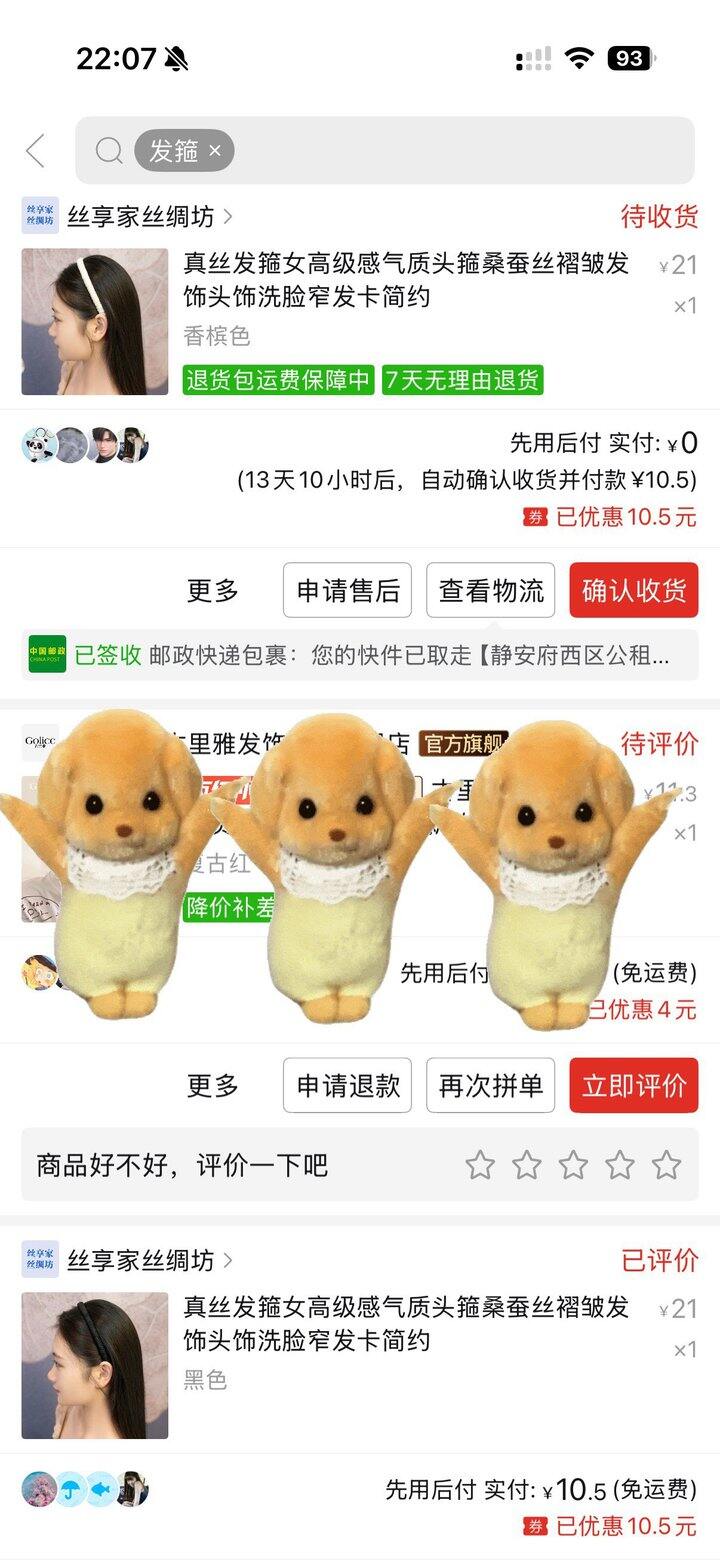
Task: Tap 再次拼单 to reorder
Action: pyautogui.click(x=491, y=1085)
